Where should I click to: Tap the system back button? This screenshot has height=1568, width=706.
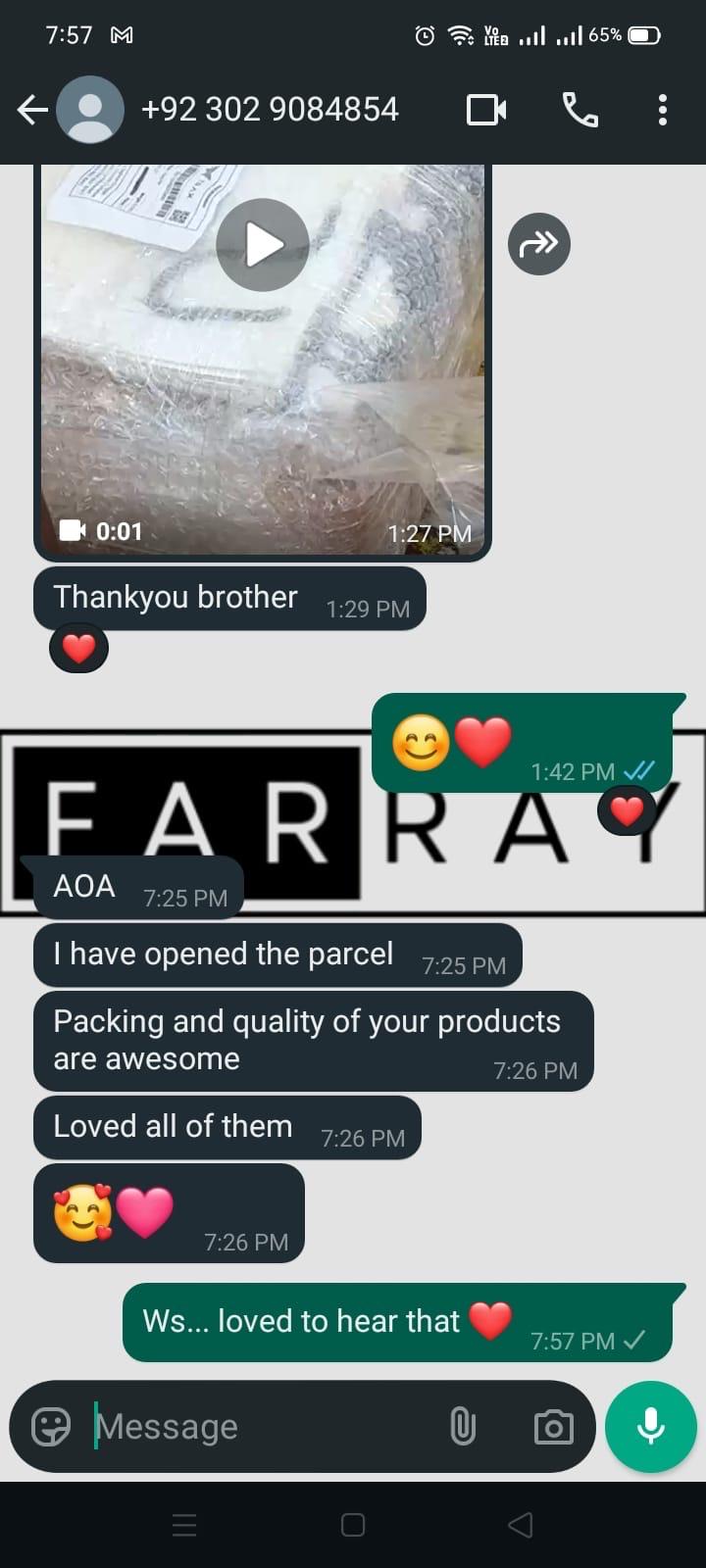521,1525
